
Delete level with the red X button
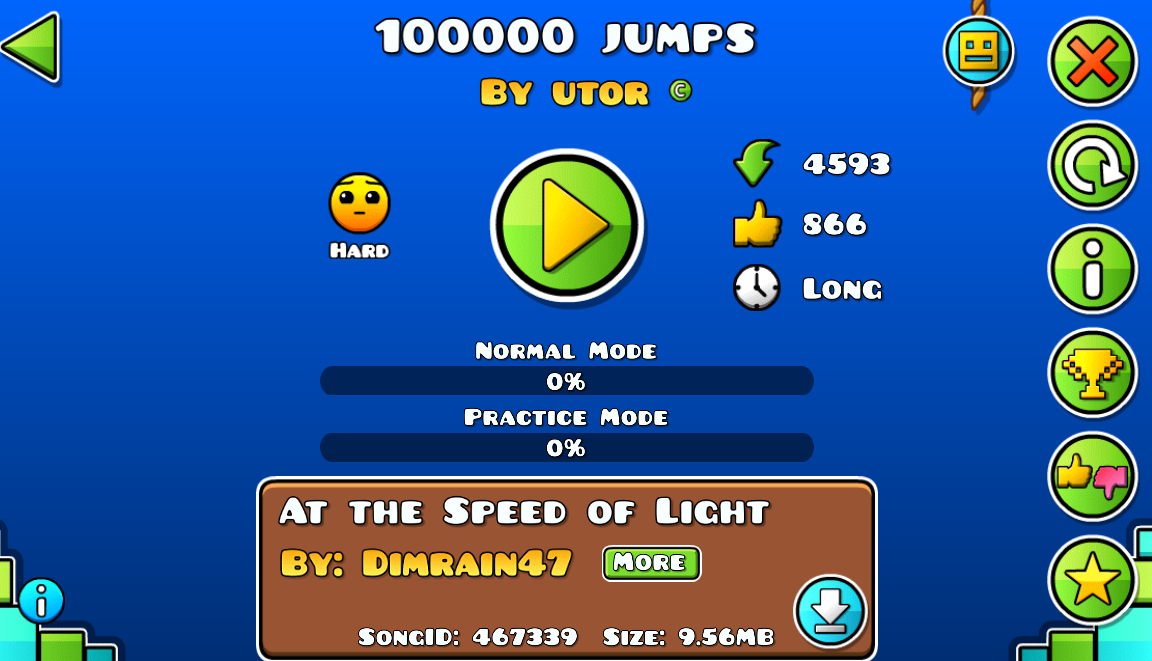click(x=1092, y=63)
